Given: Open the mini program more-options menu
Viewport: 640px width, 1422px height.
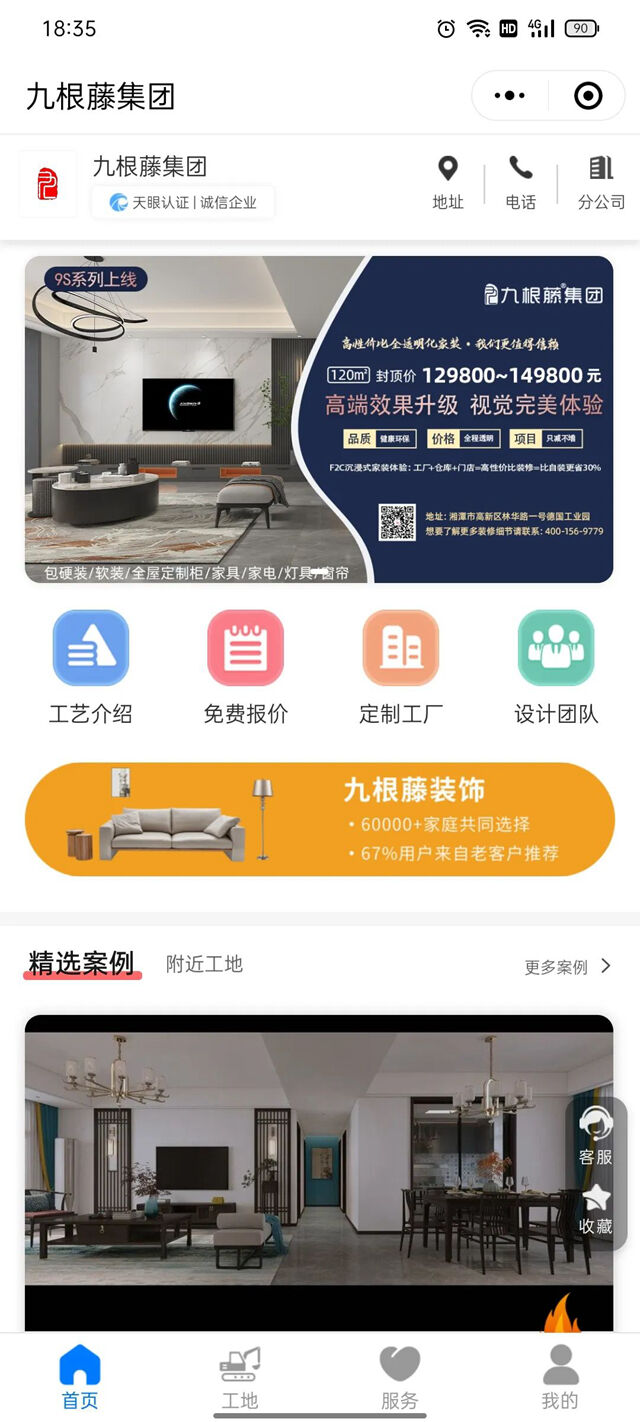Looking at the screenshot, I should [509, 96].
